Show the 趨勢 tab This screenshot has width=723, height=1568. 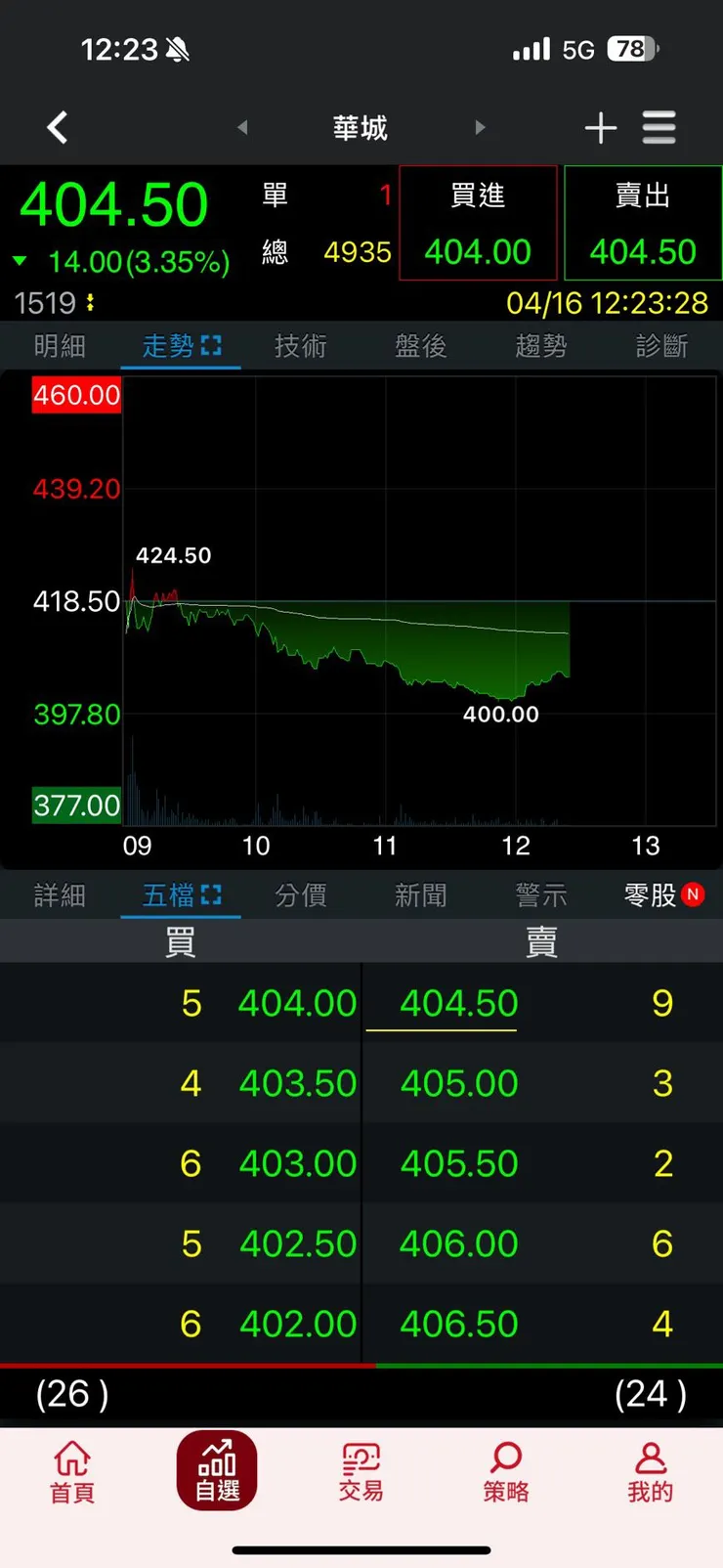pos(541,346)
